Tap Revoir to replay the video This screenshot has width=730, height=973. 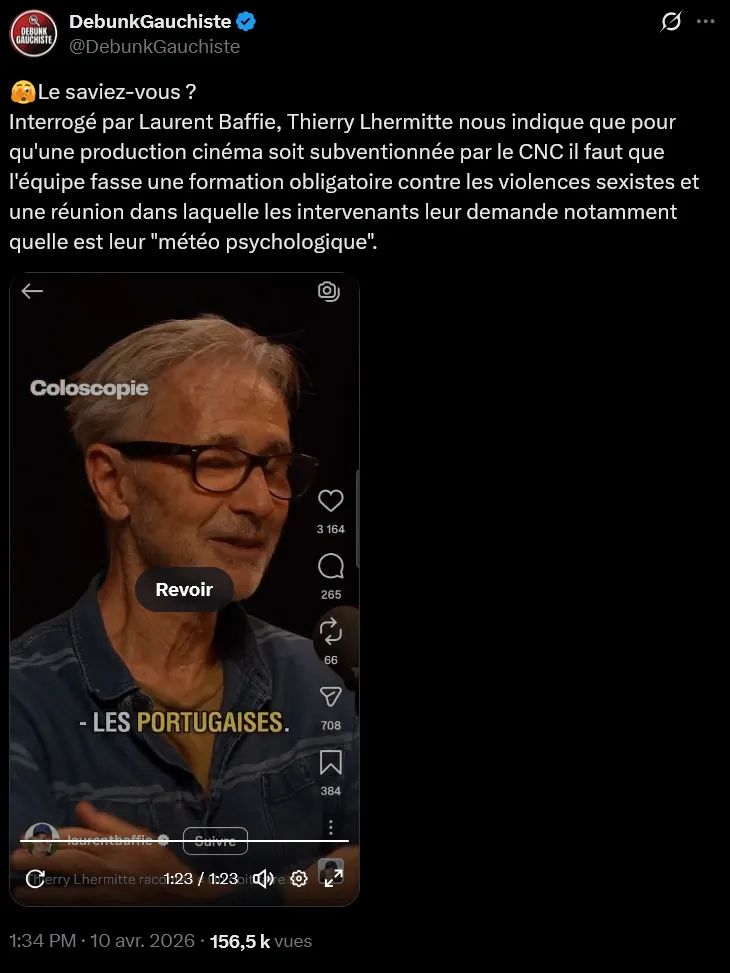(184, 589)
